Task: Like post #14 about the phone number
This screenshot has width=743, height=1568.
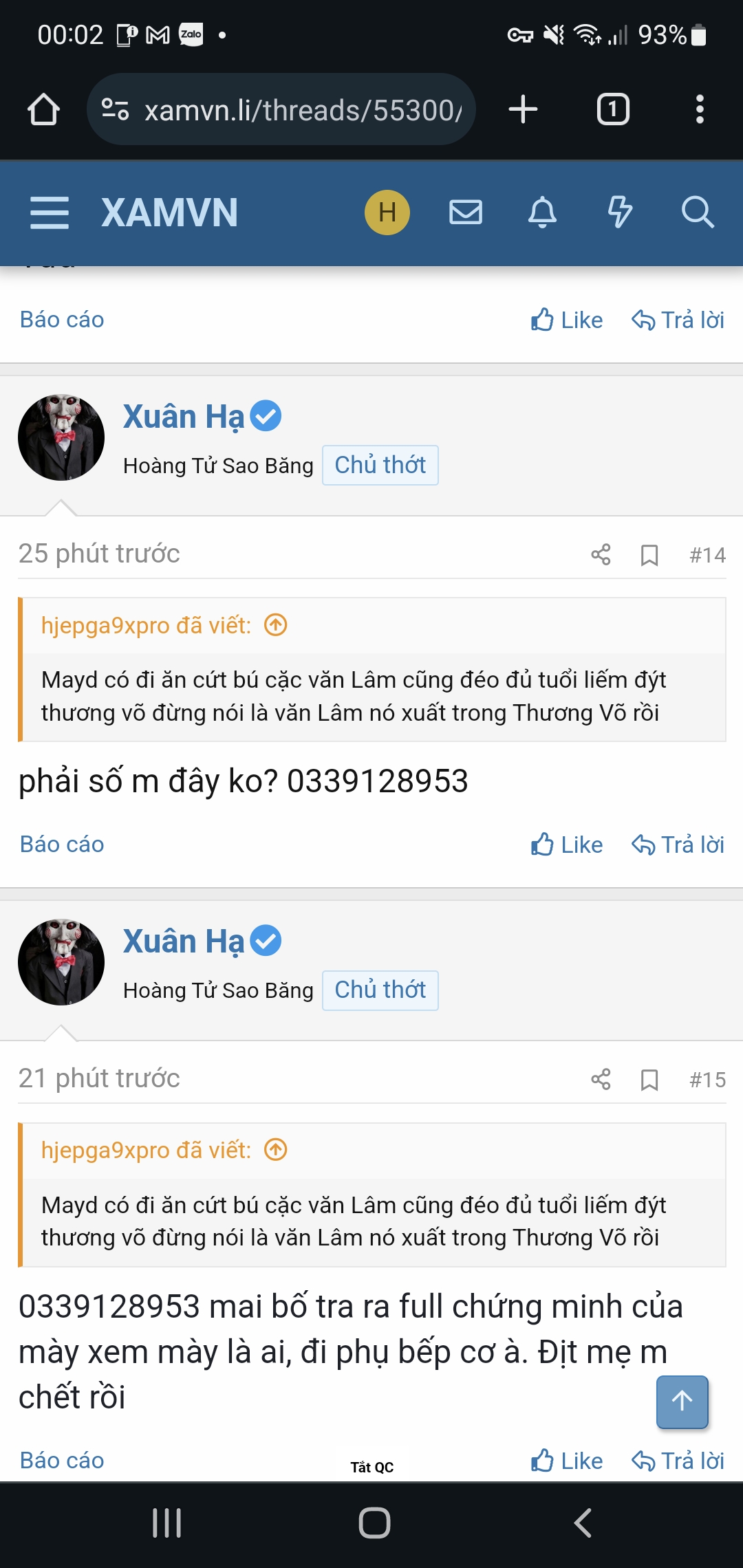Action: 567,845
